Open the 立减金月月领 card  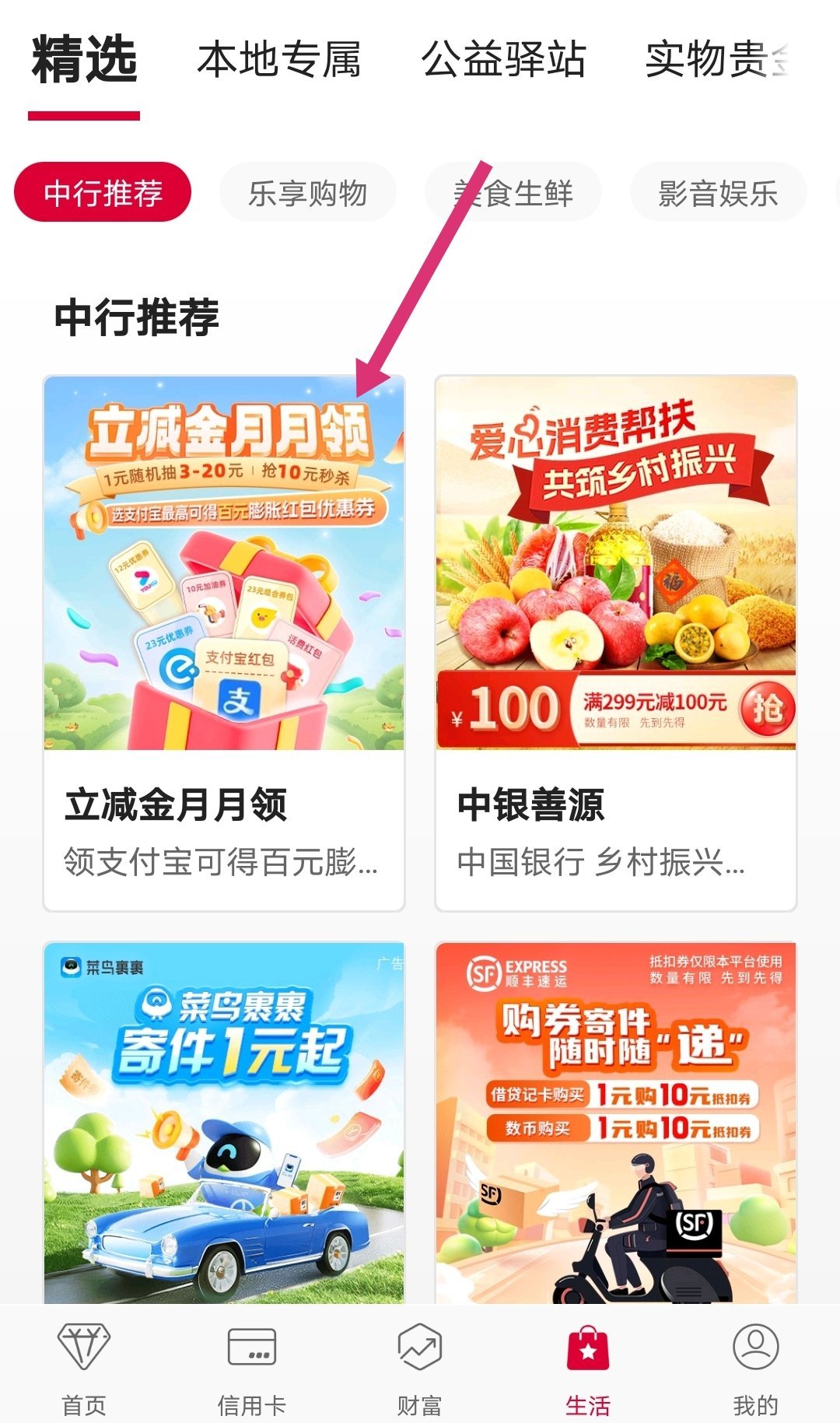[224, 643]
